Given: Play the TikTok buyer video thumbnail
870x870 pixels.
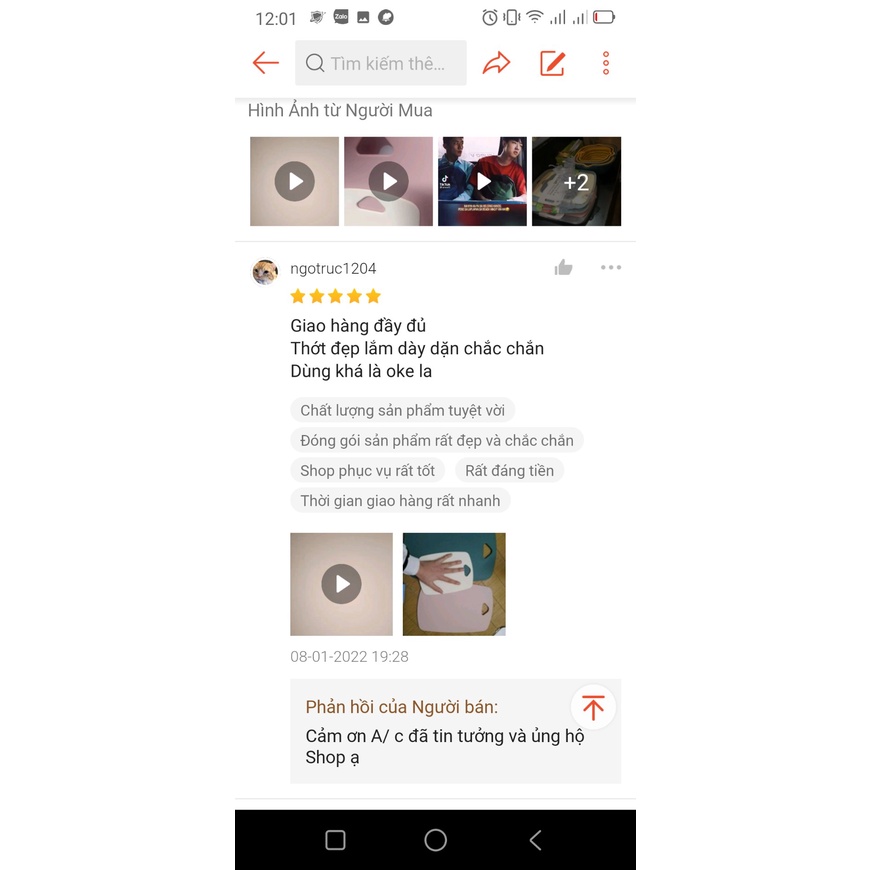Looking at the screenshot, I should click(x=482, y=181).
